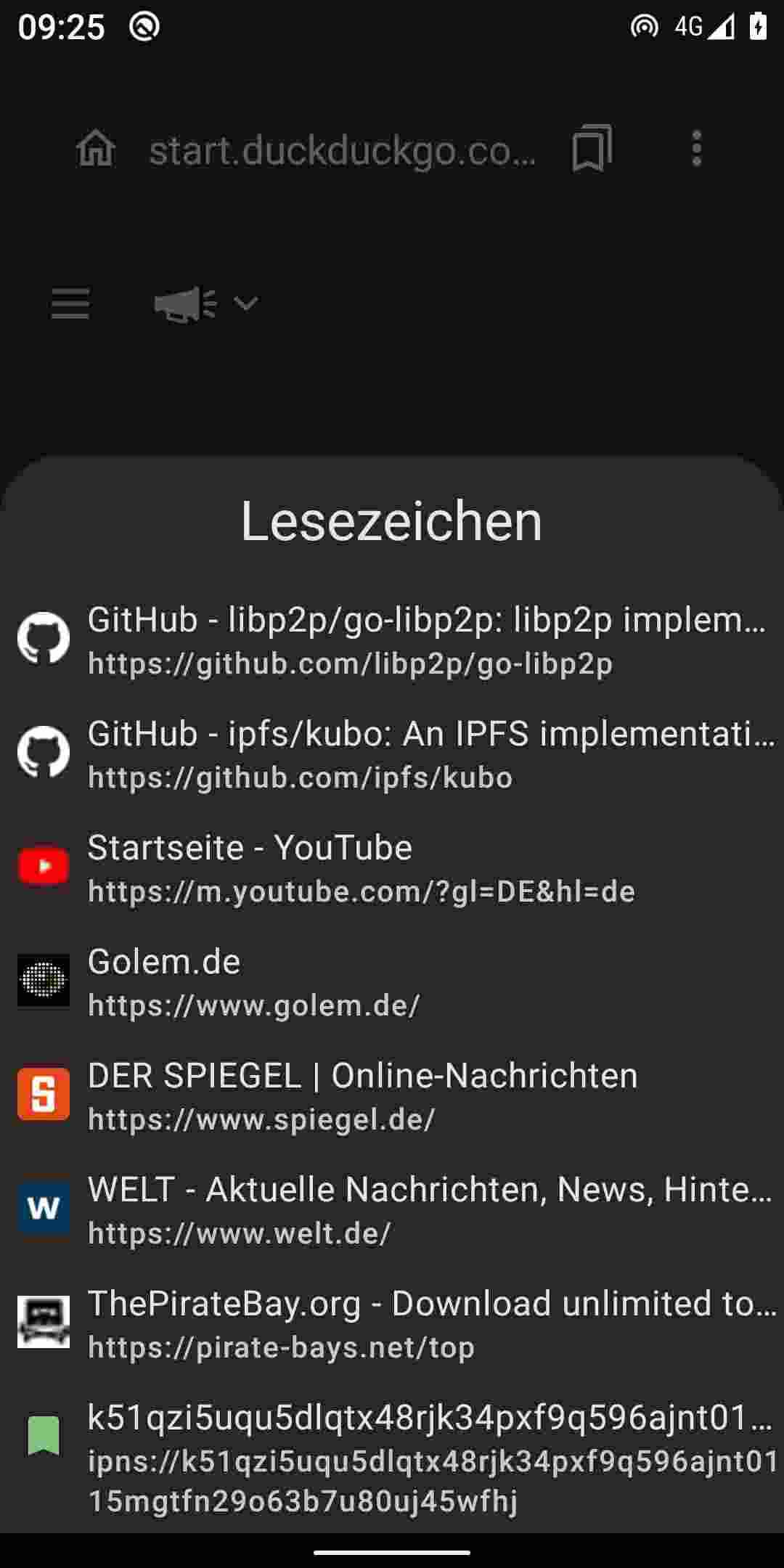
Task: Open the three-dot overflow menu
Action: (697, 150)
